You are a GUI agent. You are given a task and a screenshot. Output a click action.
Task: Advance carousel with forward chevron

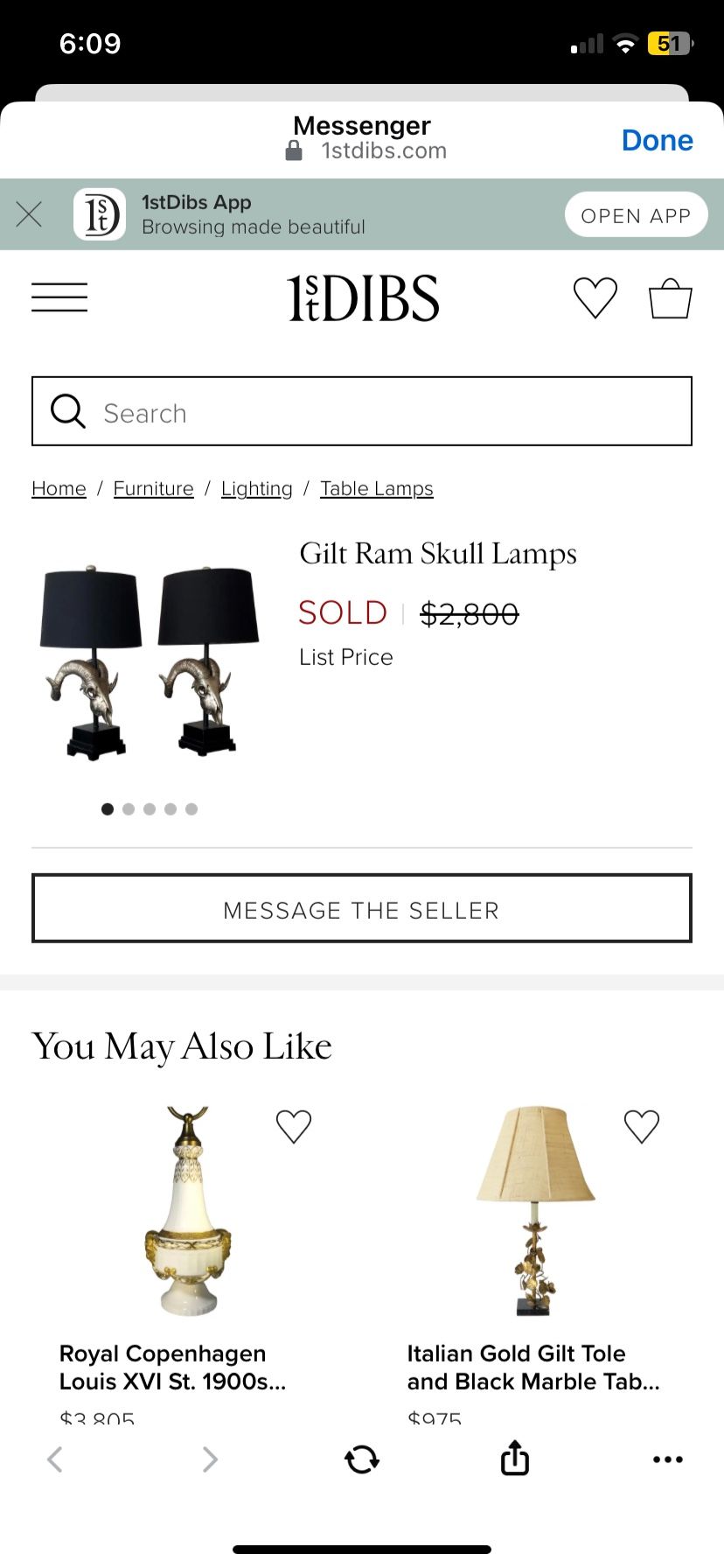click(x=209, y=1459)
